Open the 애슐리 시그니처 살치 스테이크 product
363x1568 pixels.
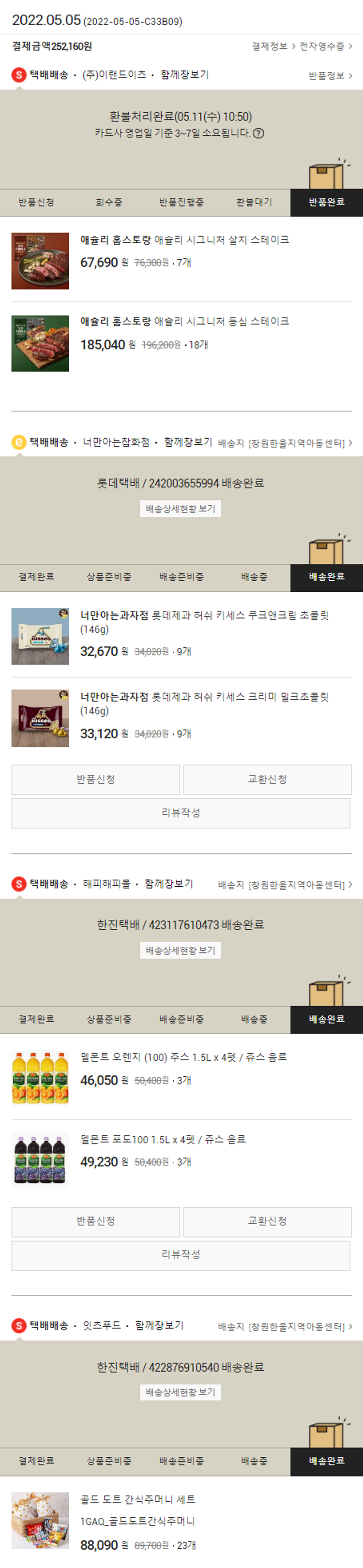click(x=184, y=240)
